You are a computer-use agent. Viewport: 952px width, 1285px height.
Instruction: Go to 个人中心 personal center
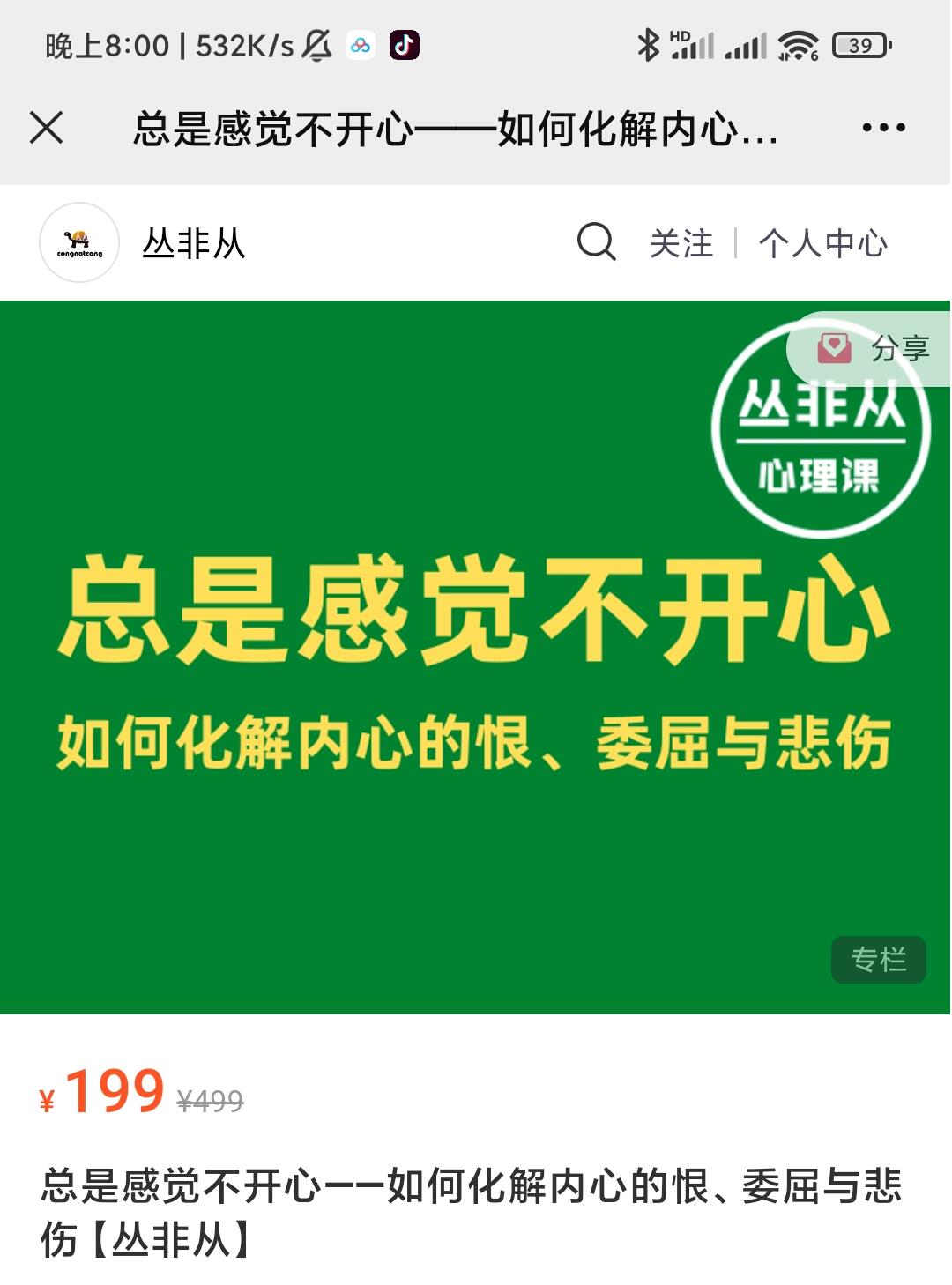822,243
